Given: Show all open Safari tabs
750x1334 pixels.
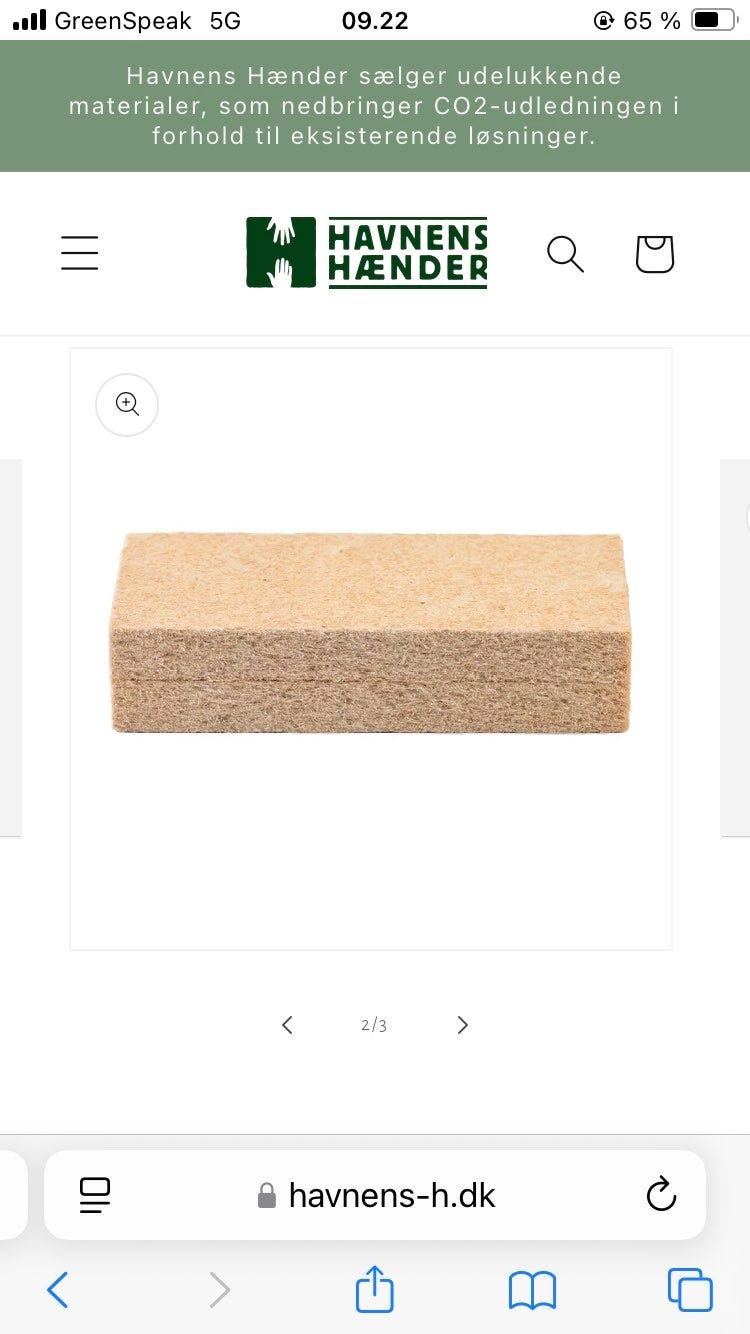Looking at the screenshot, I should tap(690, 1290).
